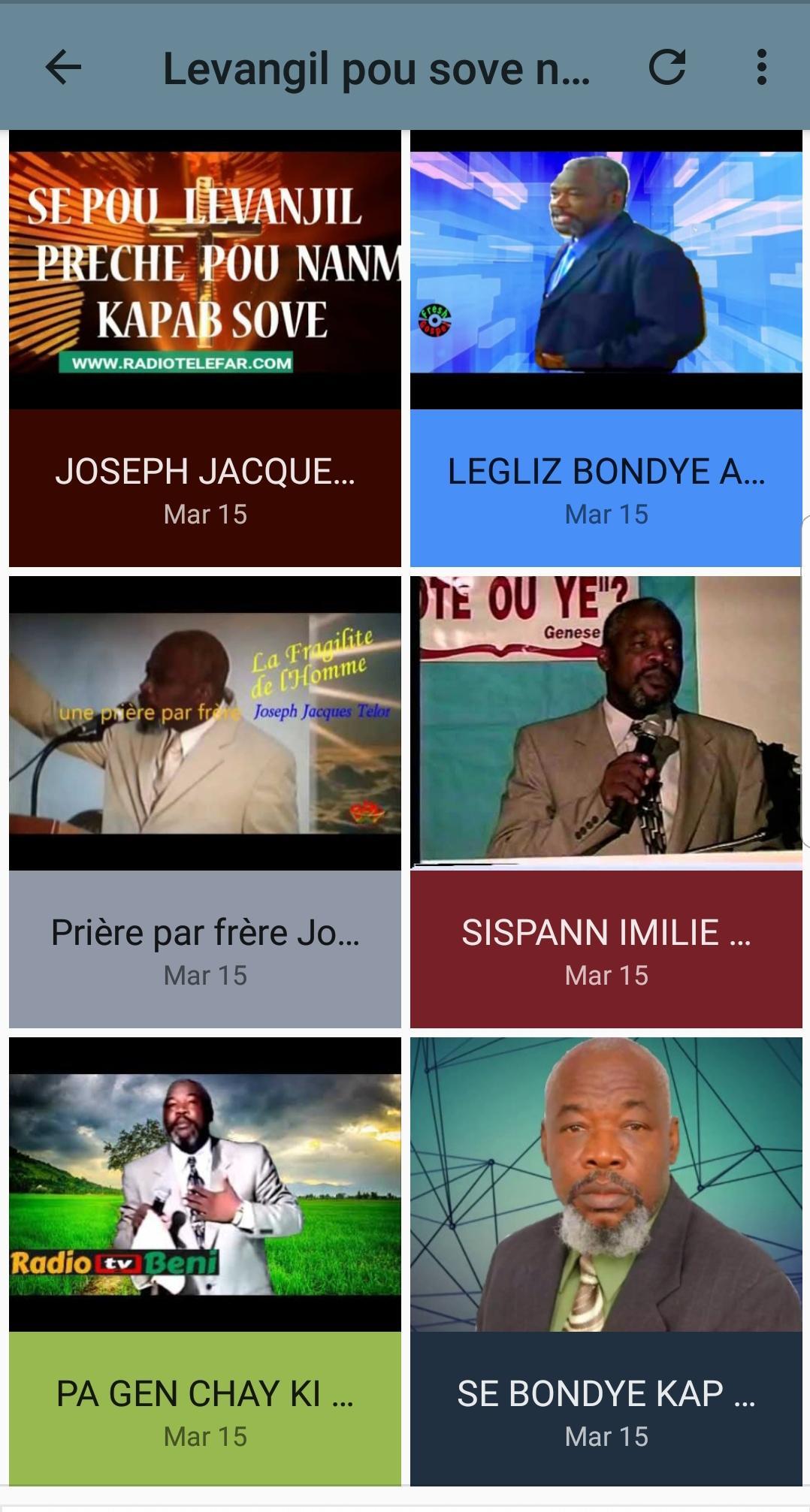Open the SE BONDYE KAP... video card
810x1512 pixels.
606,1262
